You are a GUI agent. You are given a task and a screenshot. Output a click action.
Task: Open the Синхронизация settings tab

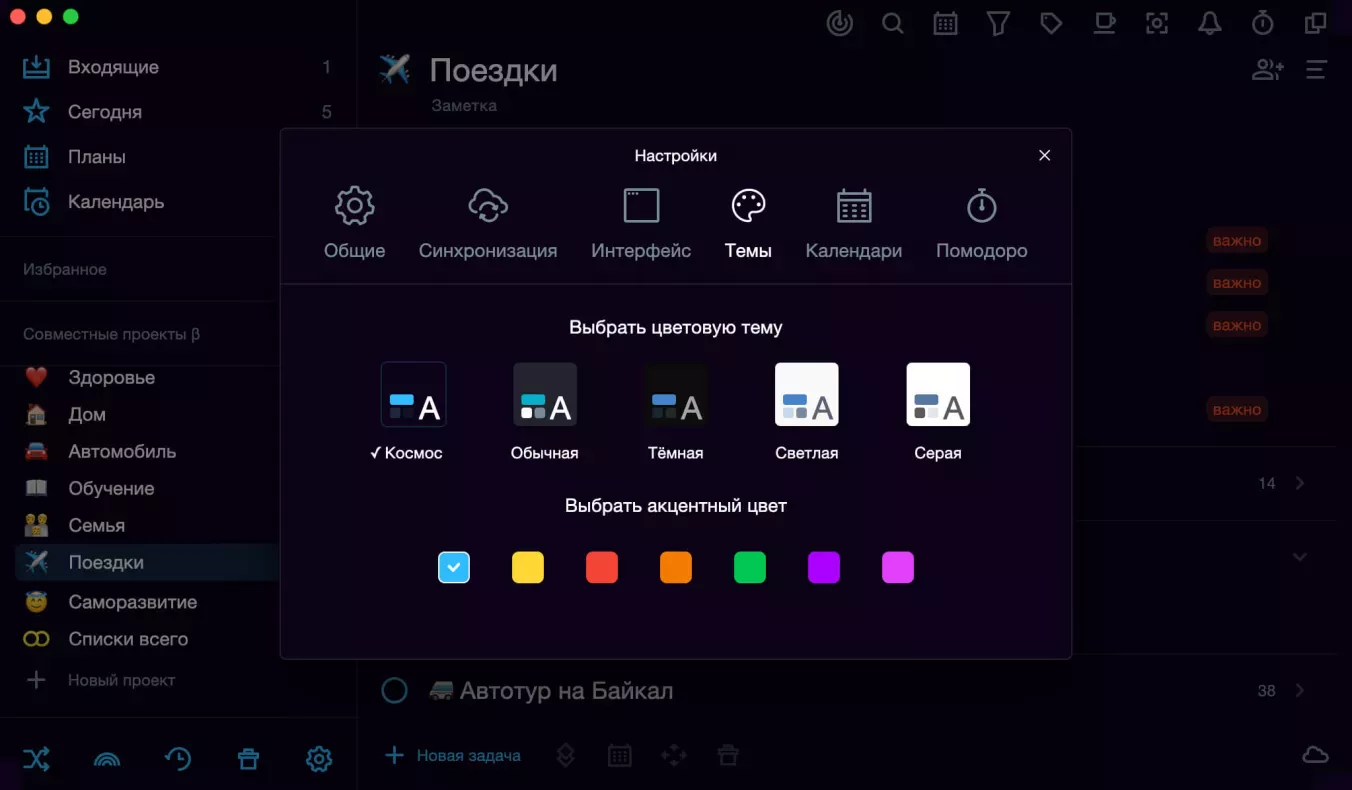tap(488, 224)
